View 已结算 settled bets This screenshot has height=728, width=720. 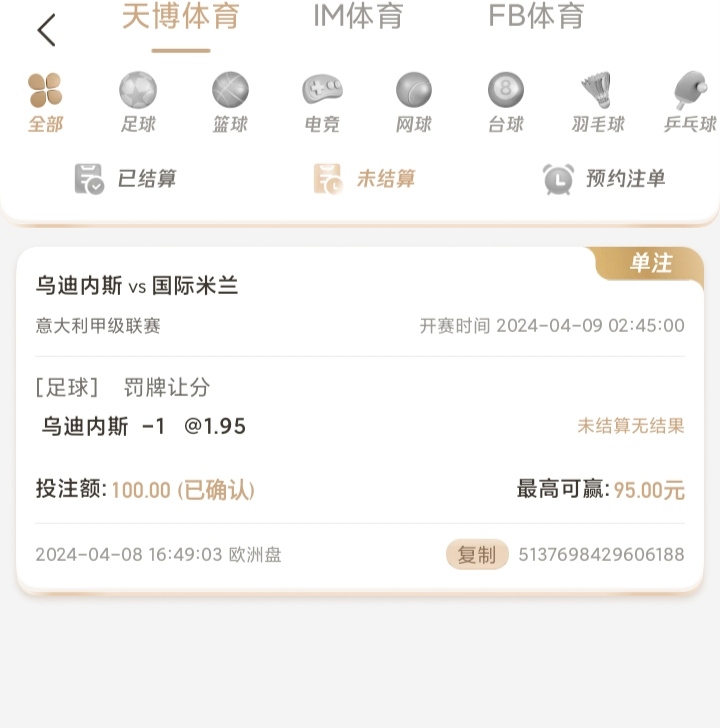126,179
